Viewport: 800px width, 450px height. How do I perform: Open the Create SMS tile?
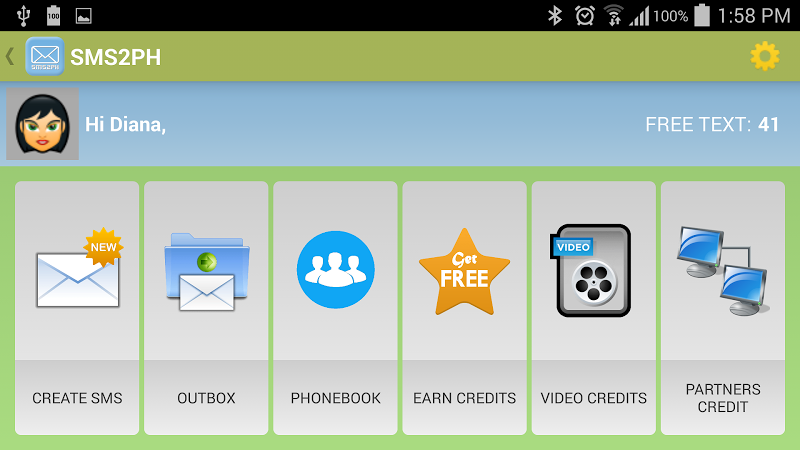pyautogui.click(x=77, y=307)
